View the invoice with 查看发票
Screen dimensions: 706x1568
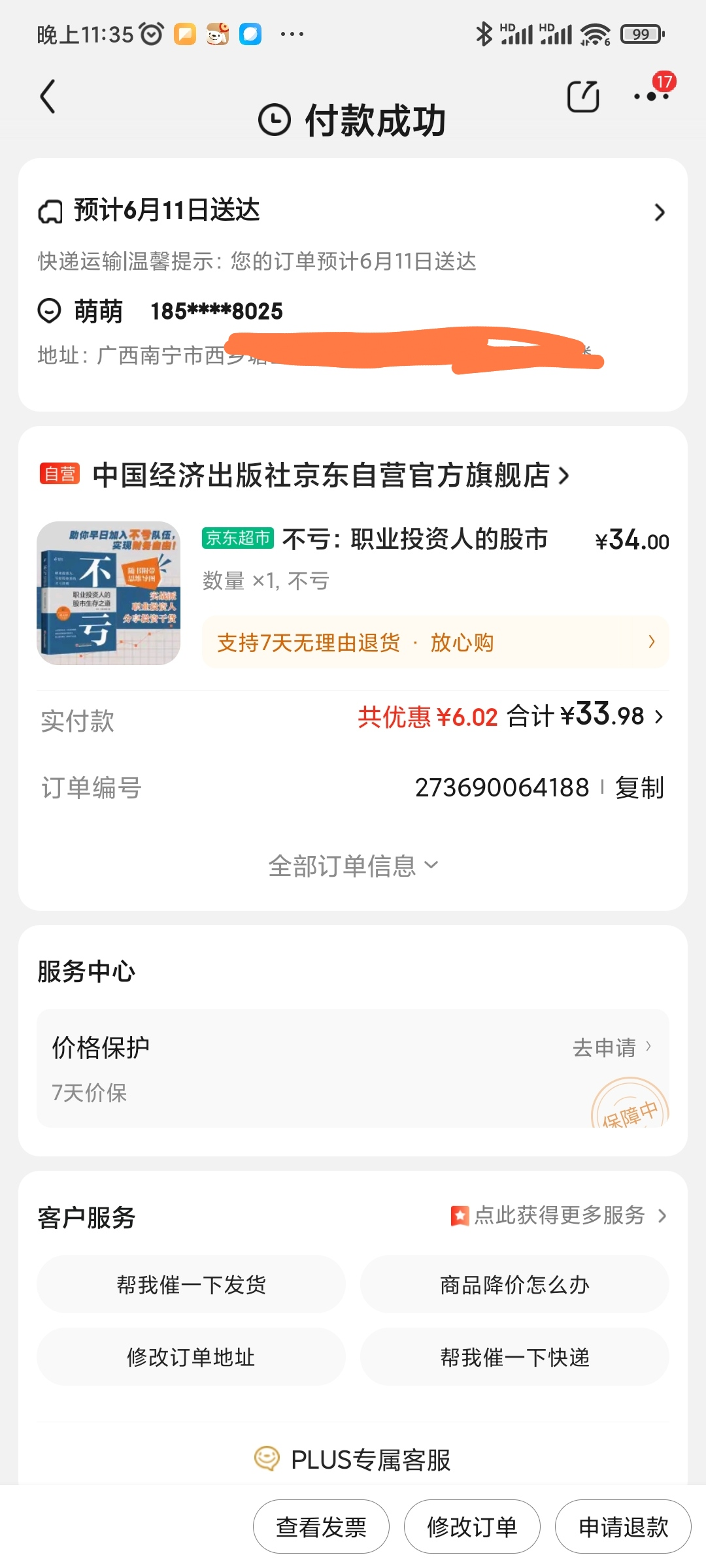[x=321, y=1527]
